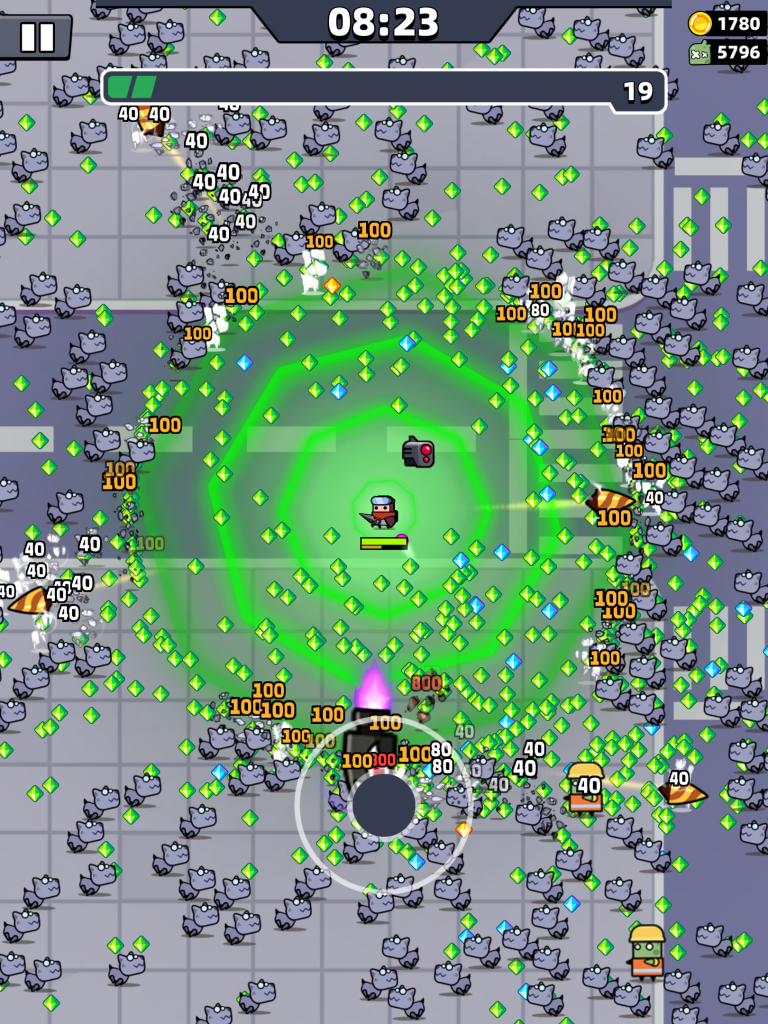Tap the player's health bar
The width and height of the screenshot is (768, 1024).
(x=382, y=541)
